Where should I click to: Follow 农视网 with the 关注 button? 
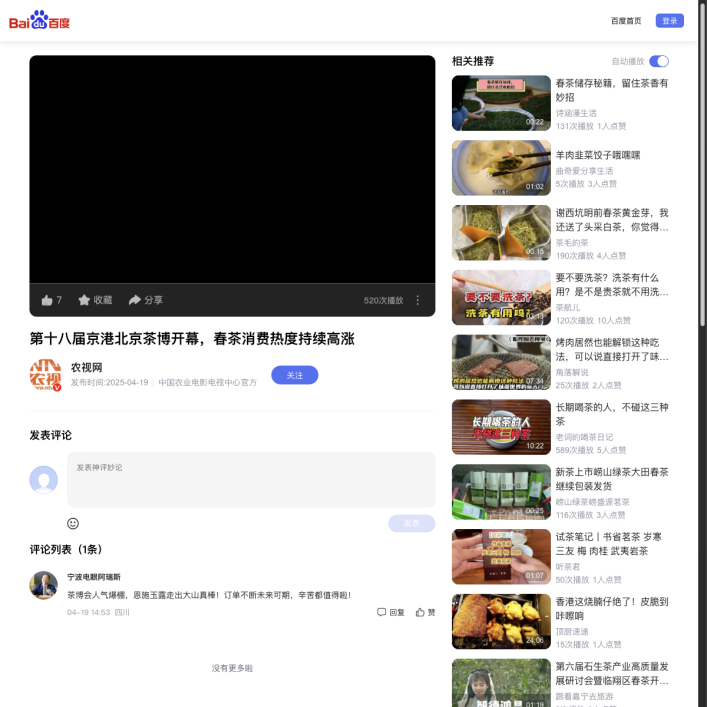pos(294,375)
